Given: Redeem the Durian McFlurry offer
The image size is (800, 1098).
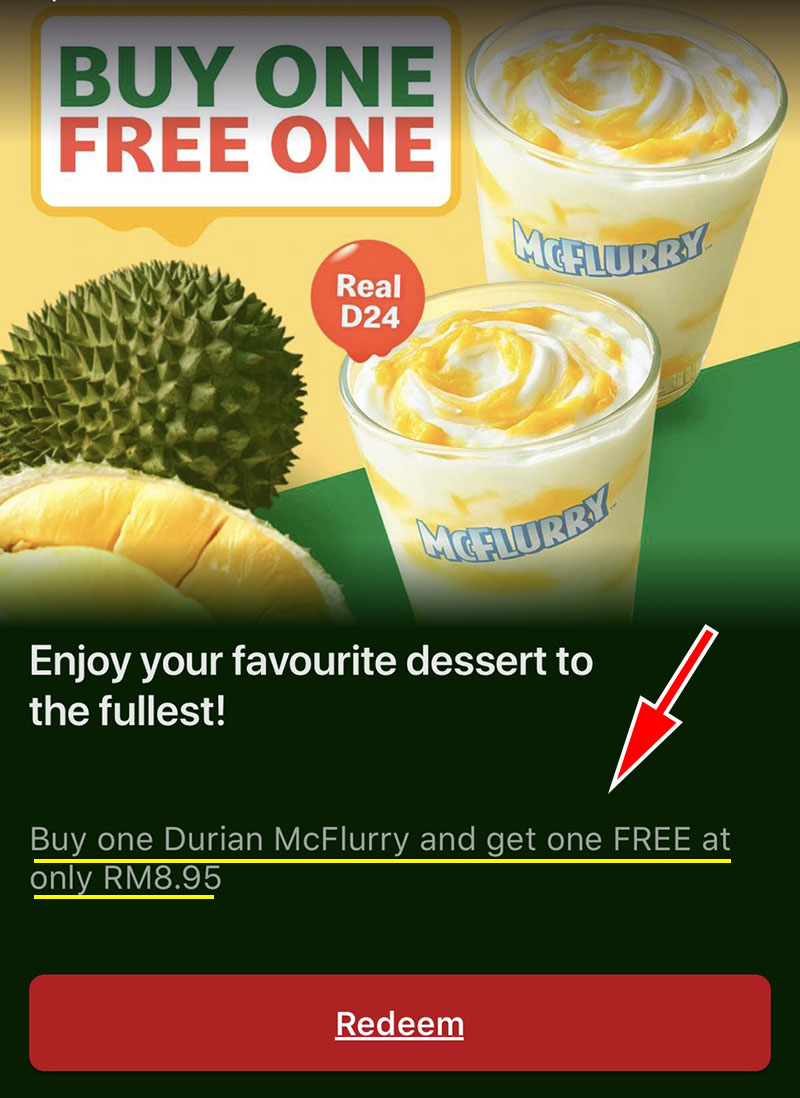Looking at the screenshot, I should [400, 1023].
